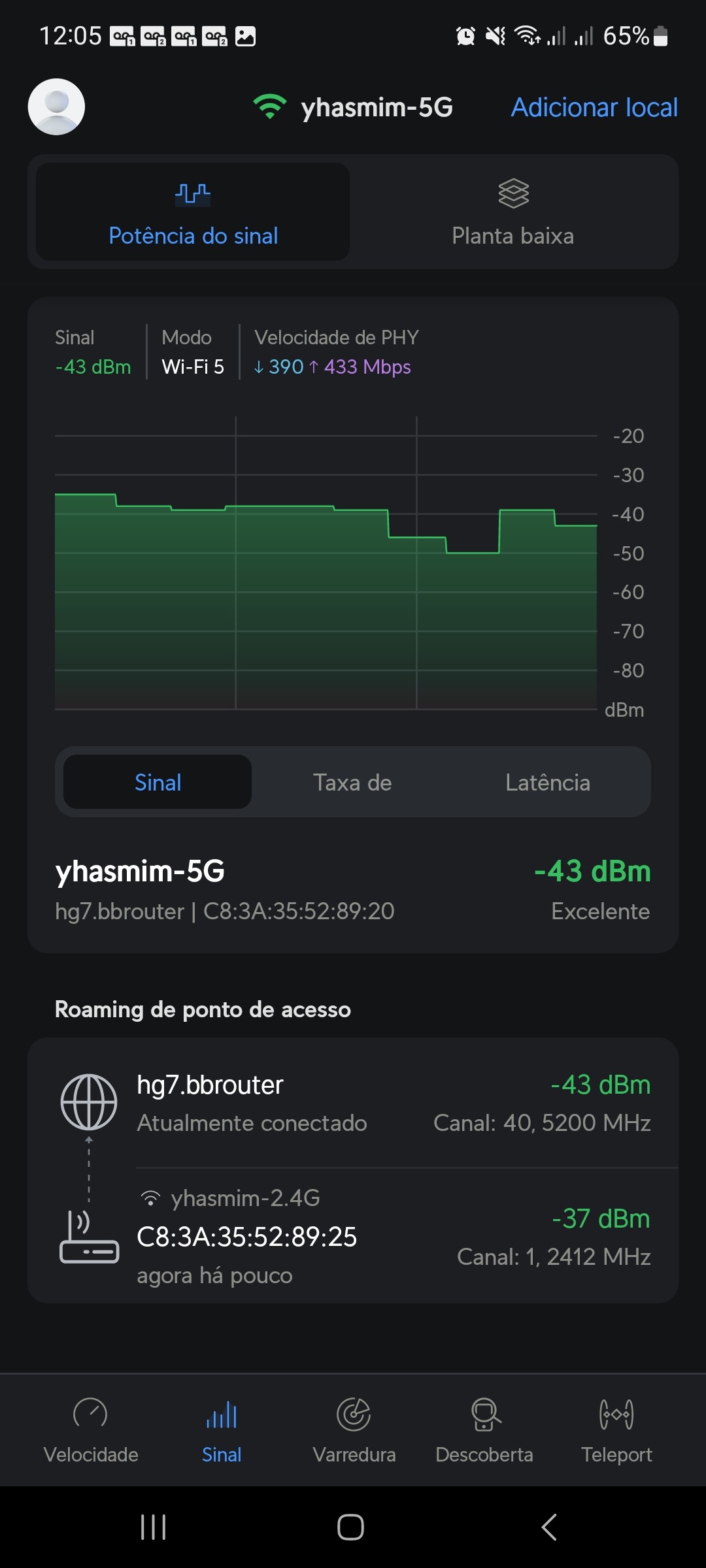
Task: Open the Teleport tab
Action: tap(616, 1429)
